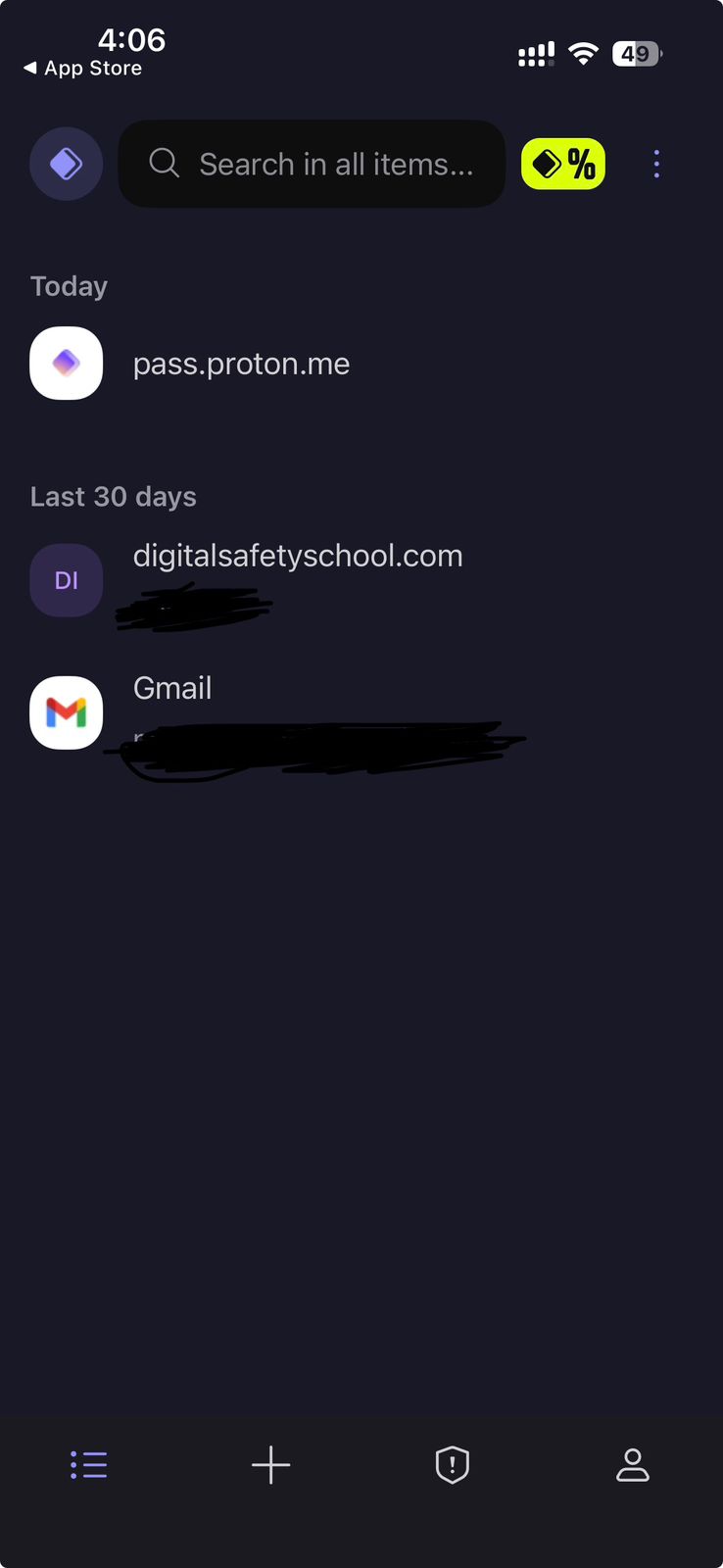Open the yellow discount offer badge
The image size is (723, 1568).
563,164
